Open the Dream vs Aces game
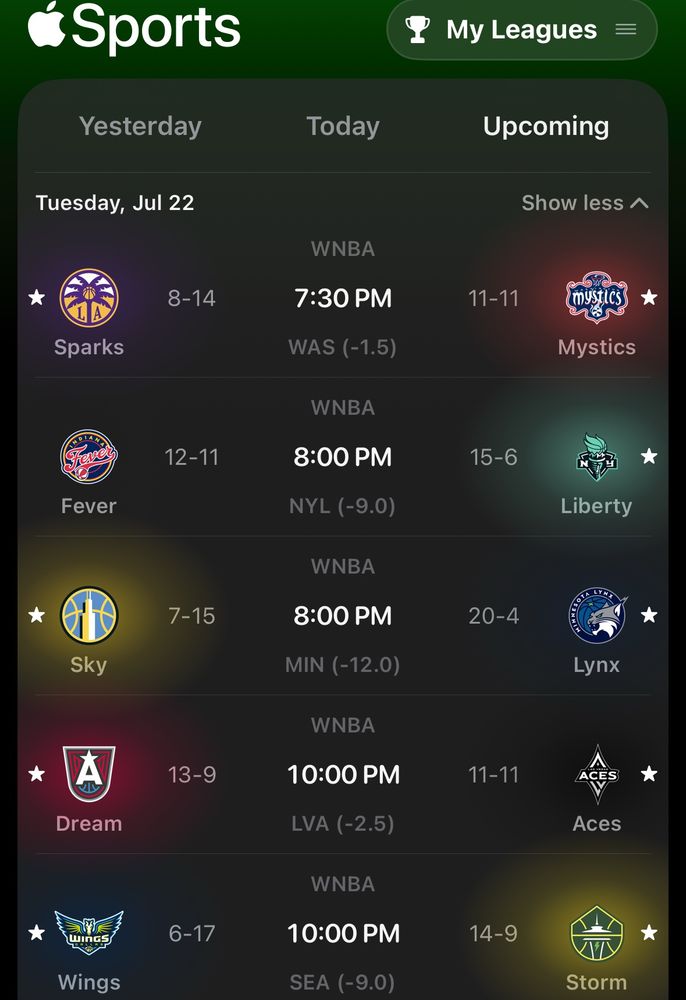Viewport: 686px width, 1000px height. [343, 775]
